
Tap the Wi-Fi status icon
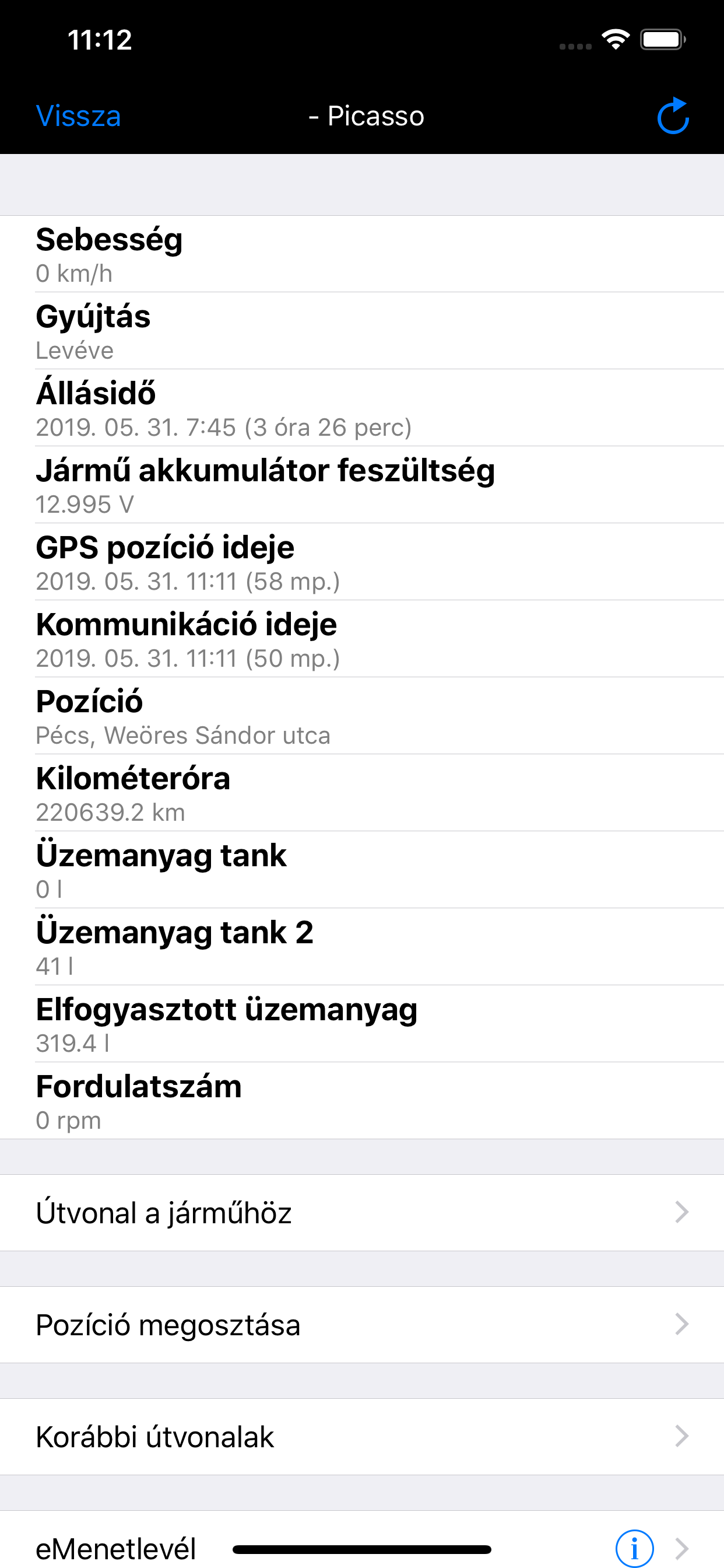(x=616, y=38)
